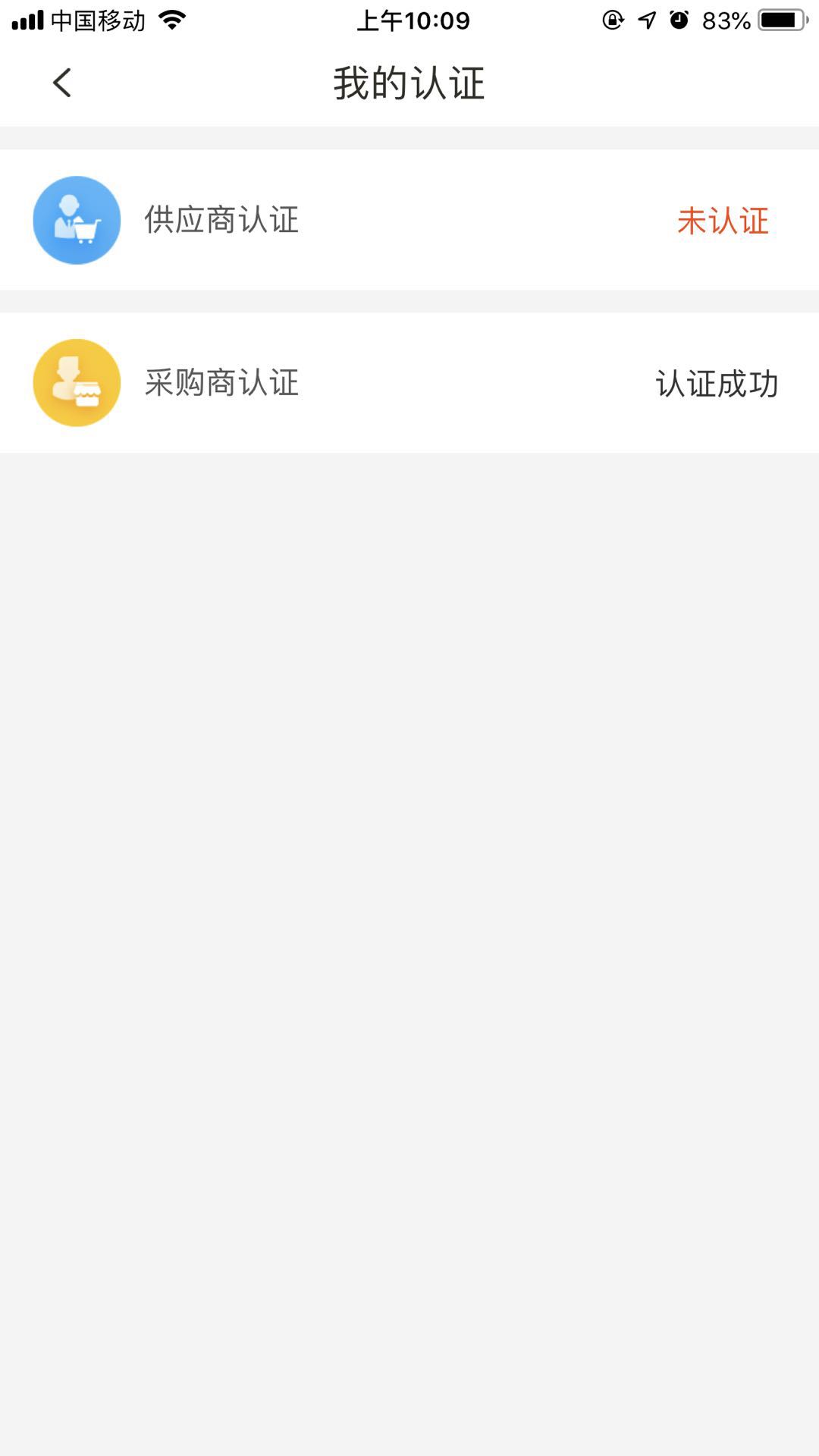
Task: Open the 采购商认证 row
Action: 409,383
